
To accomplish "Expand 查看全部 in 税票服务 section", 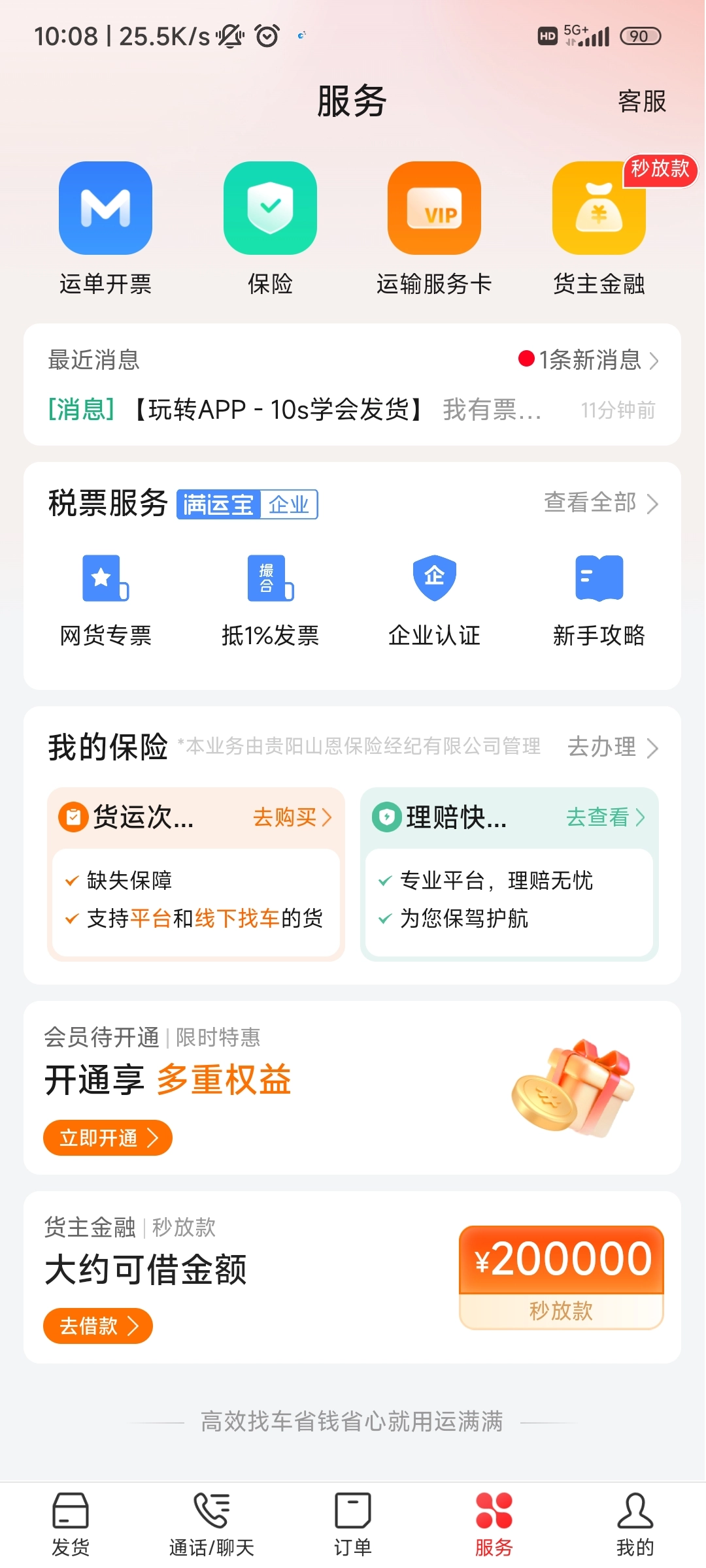I will click(x=600, y=504).
